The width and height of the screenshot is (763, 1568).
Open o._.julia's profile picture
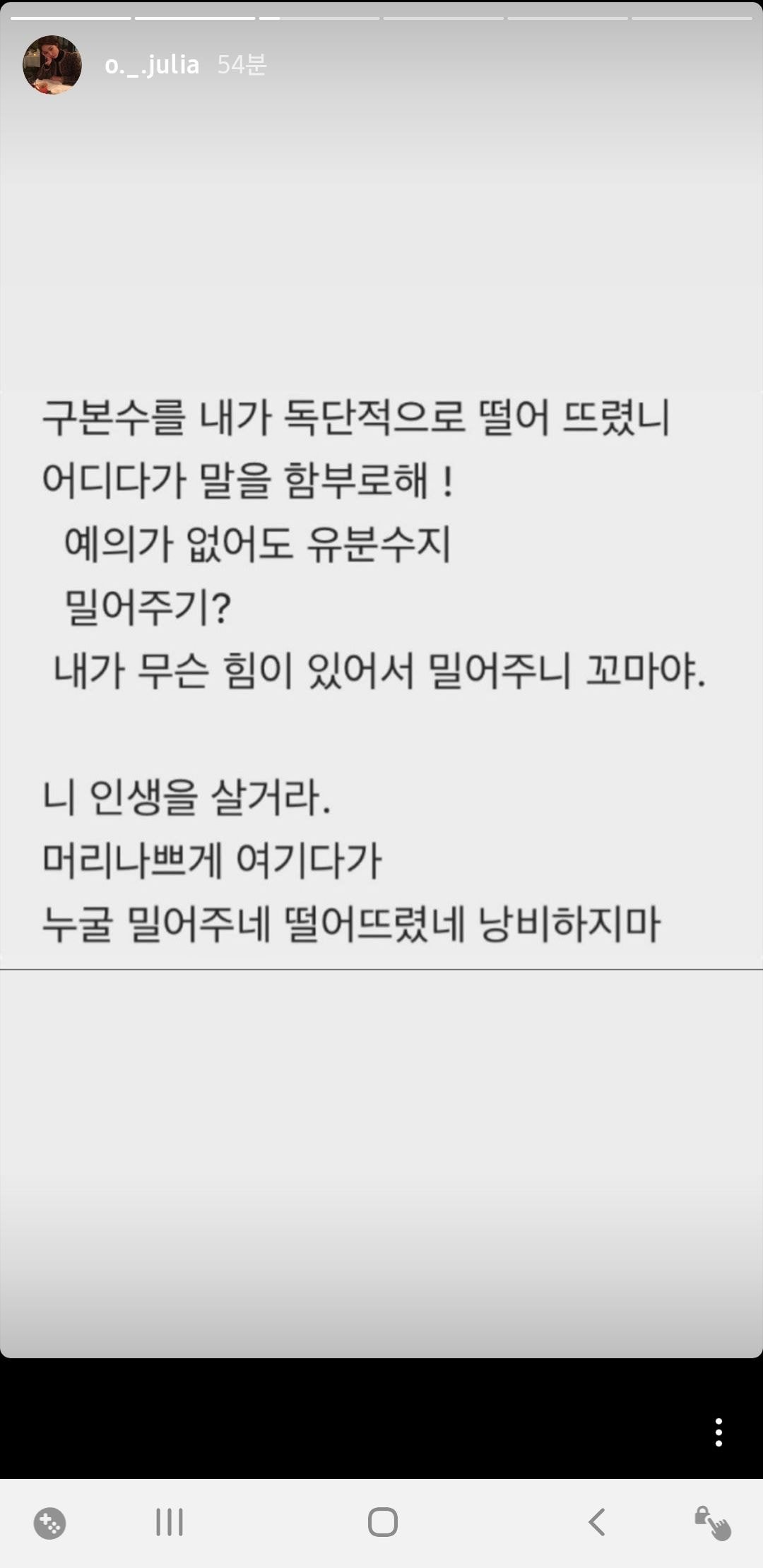pyautogui.click(x=52, y=65)
